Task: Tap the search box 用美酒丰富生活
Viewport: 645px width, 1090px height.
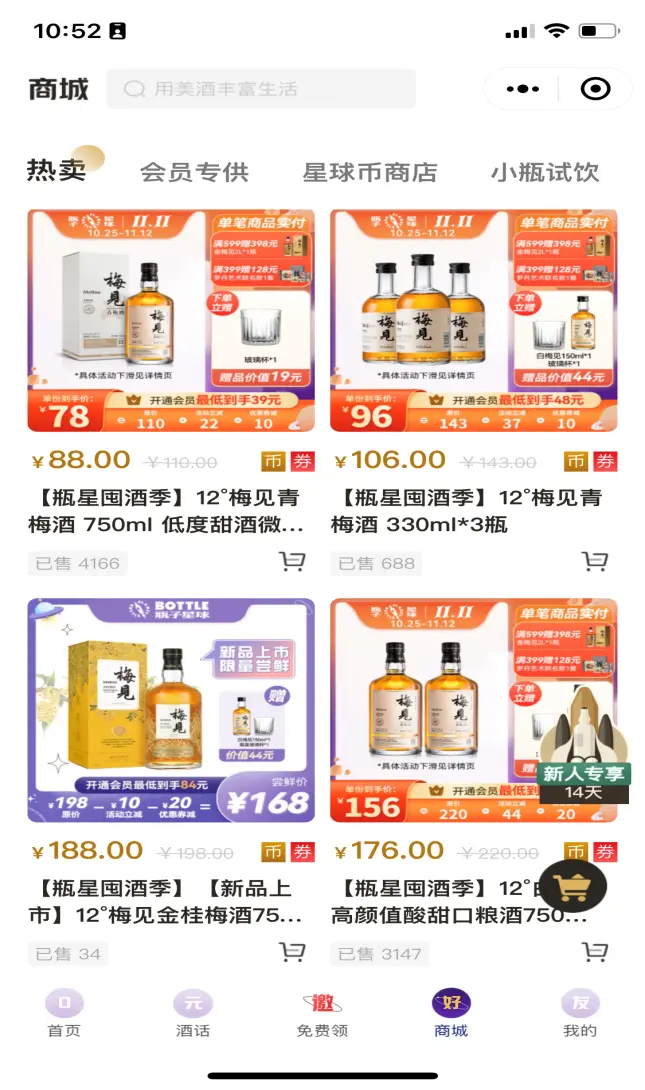Action: click(x=260, y=89)
